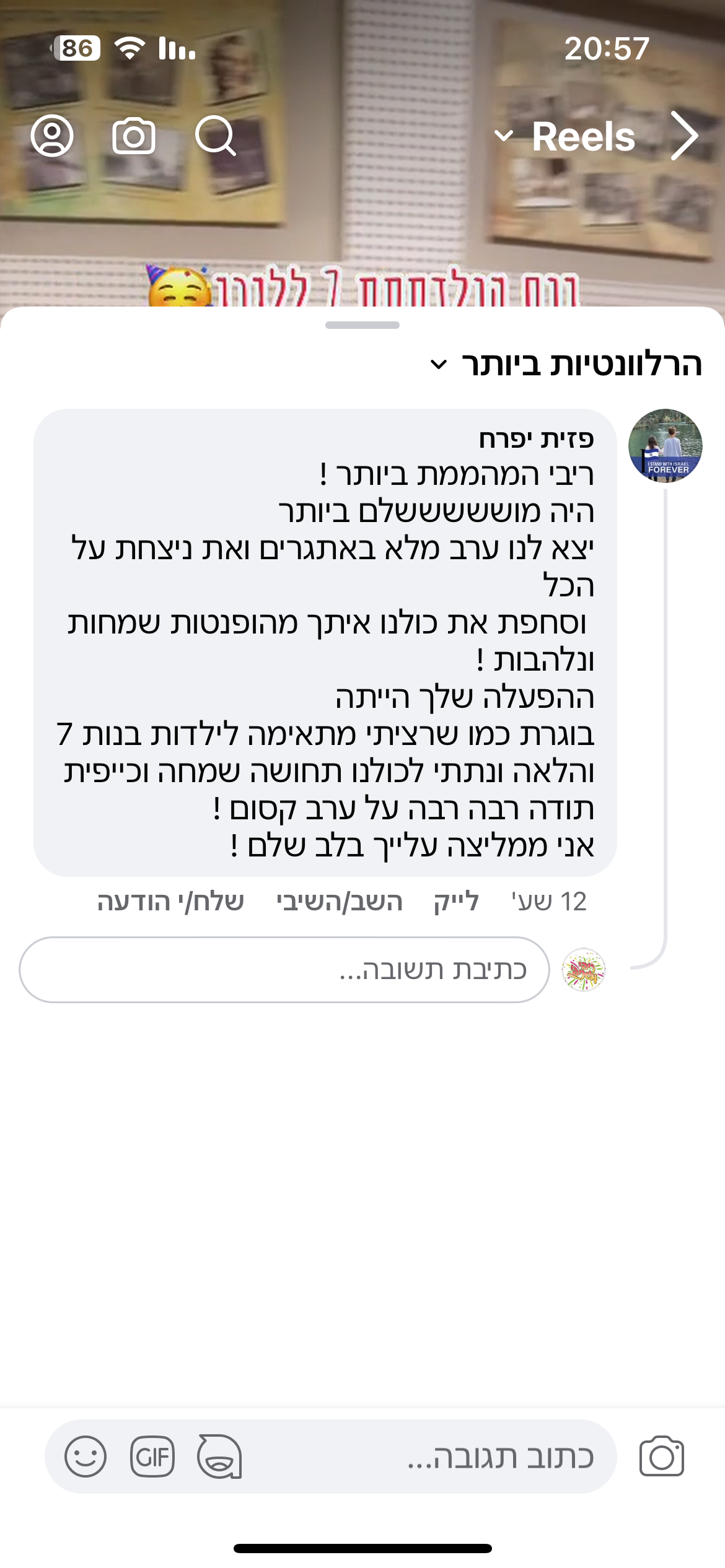Focus the כתיבת תשובה reply field

(x=285, y=970)
